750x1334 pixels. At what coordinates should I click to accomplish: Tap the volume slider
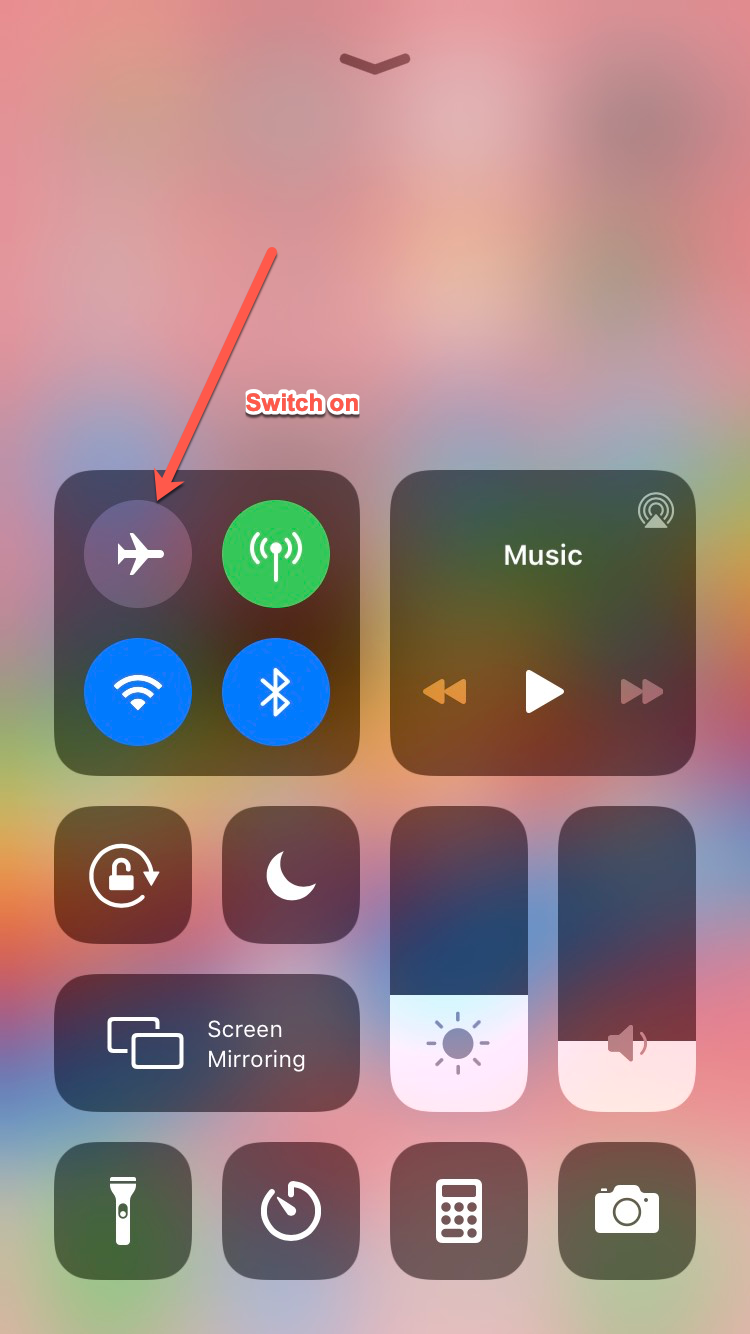(x=627, y=958)
